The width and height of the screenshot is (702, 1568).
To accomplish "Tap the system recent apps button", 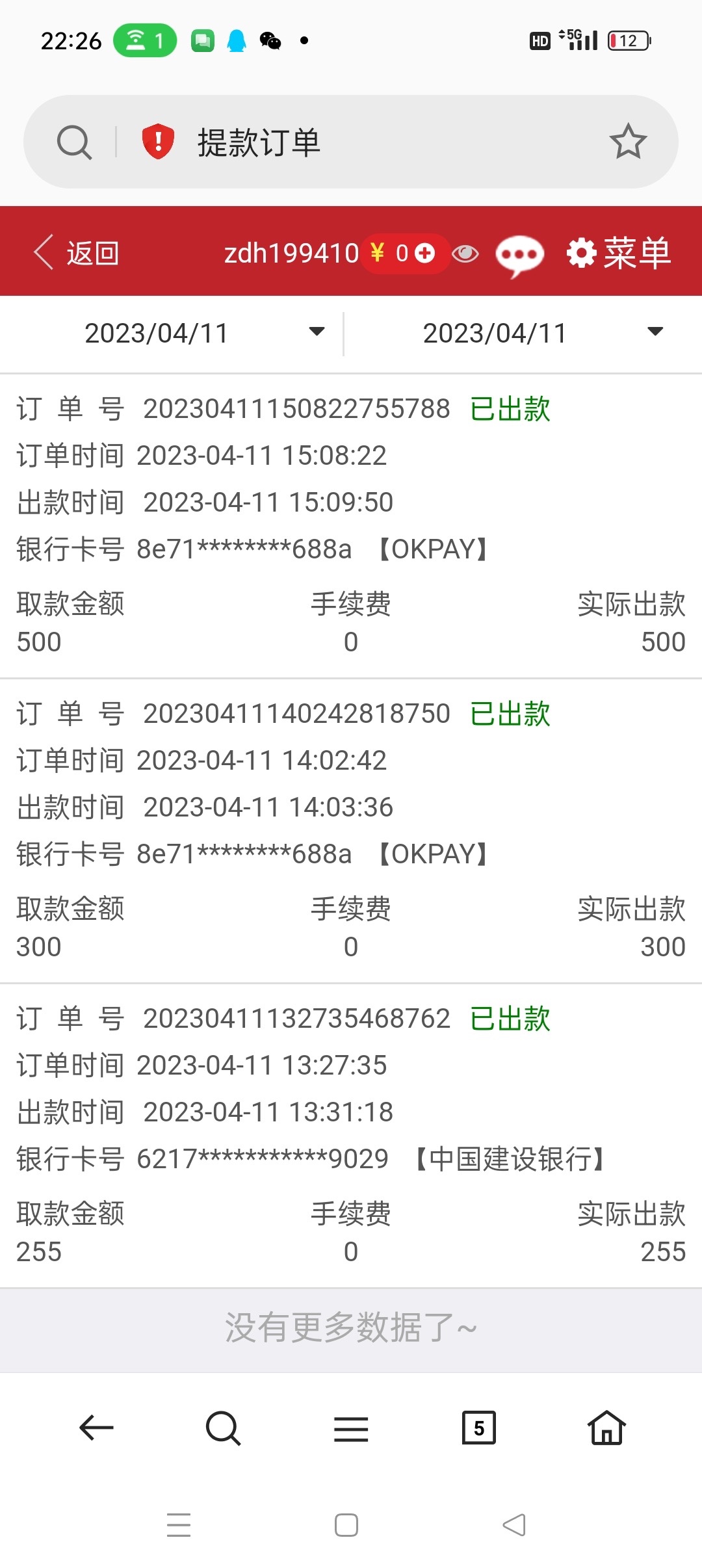I will [x=179, y=1525].
